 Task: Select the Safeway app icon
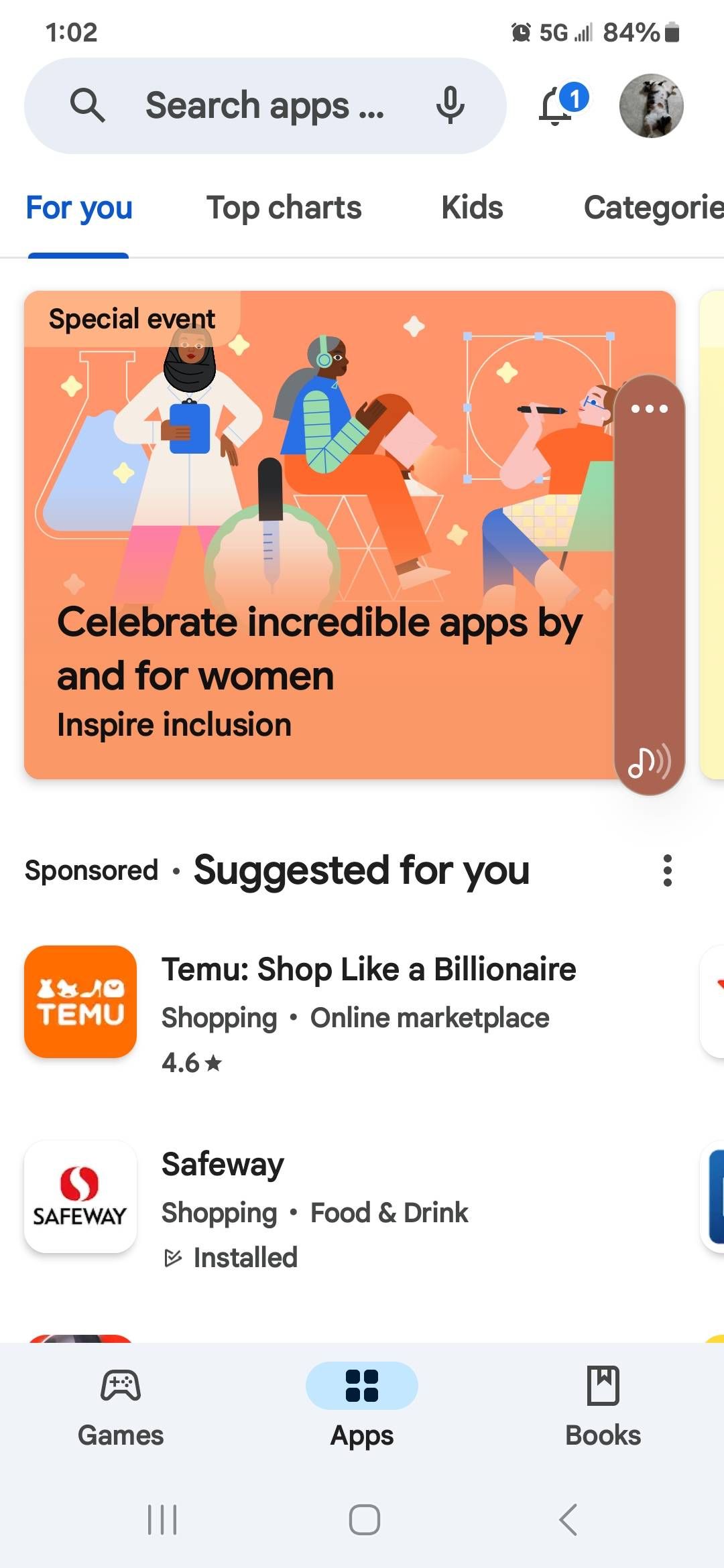[80, 1199]
